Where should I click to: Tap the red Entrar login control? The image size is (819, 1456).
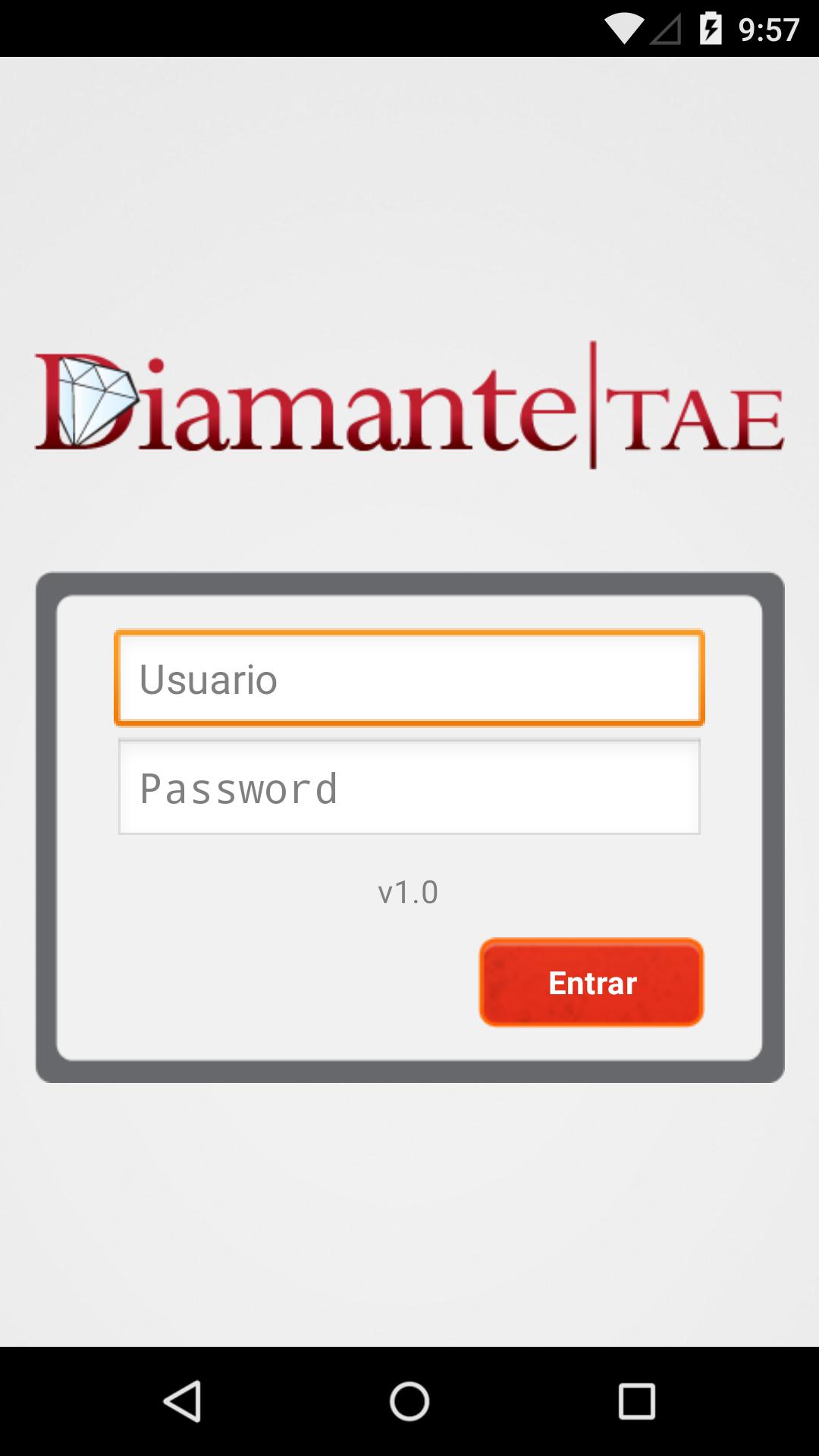(x=591, y=983)
